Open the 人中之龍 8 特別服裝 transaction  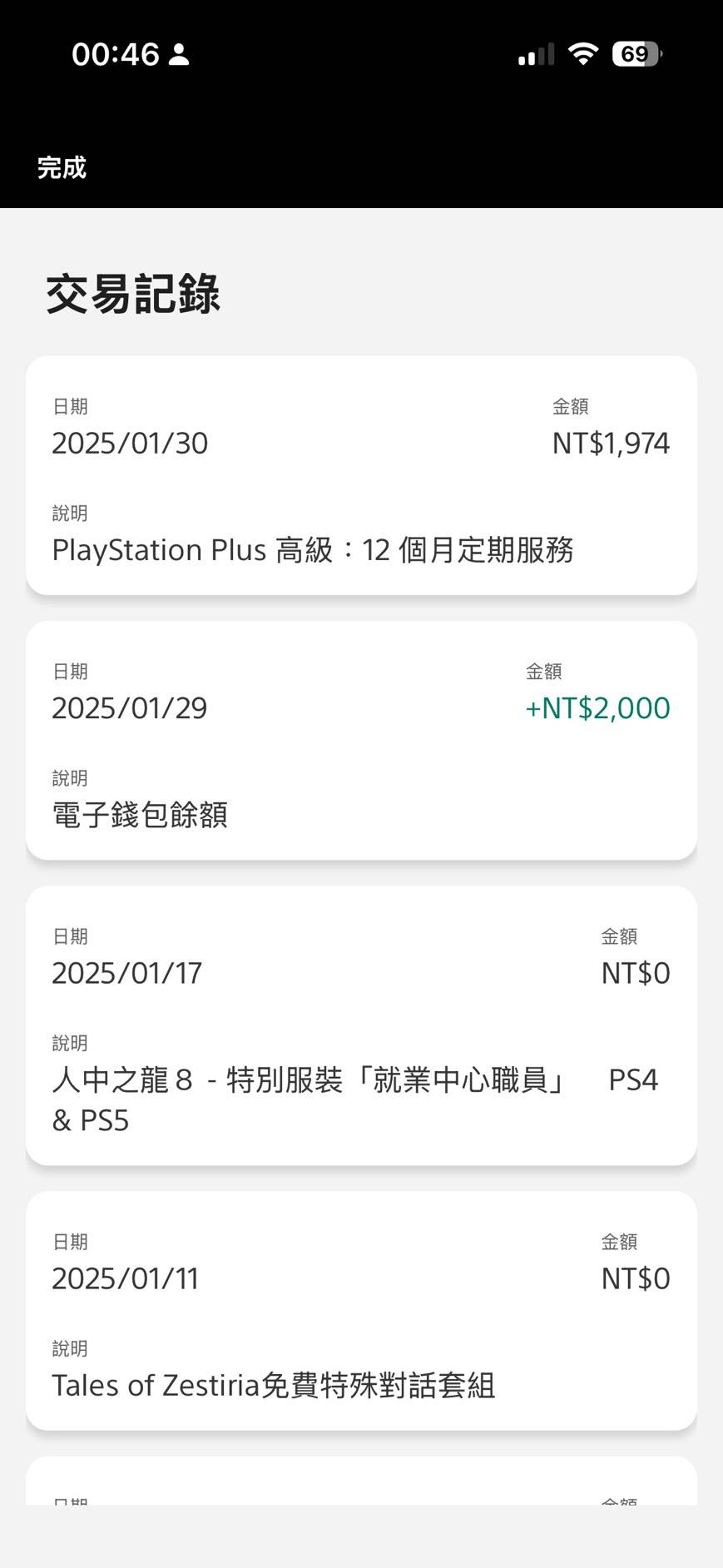[361, 1025]
